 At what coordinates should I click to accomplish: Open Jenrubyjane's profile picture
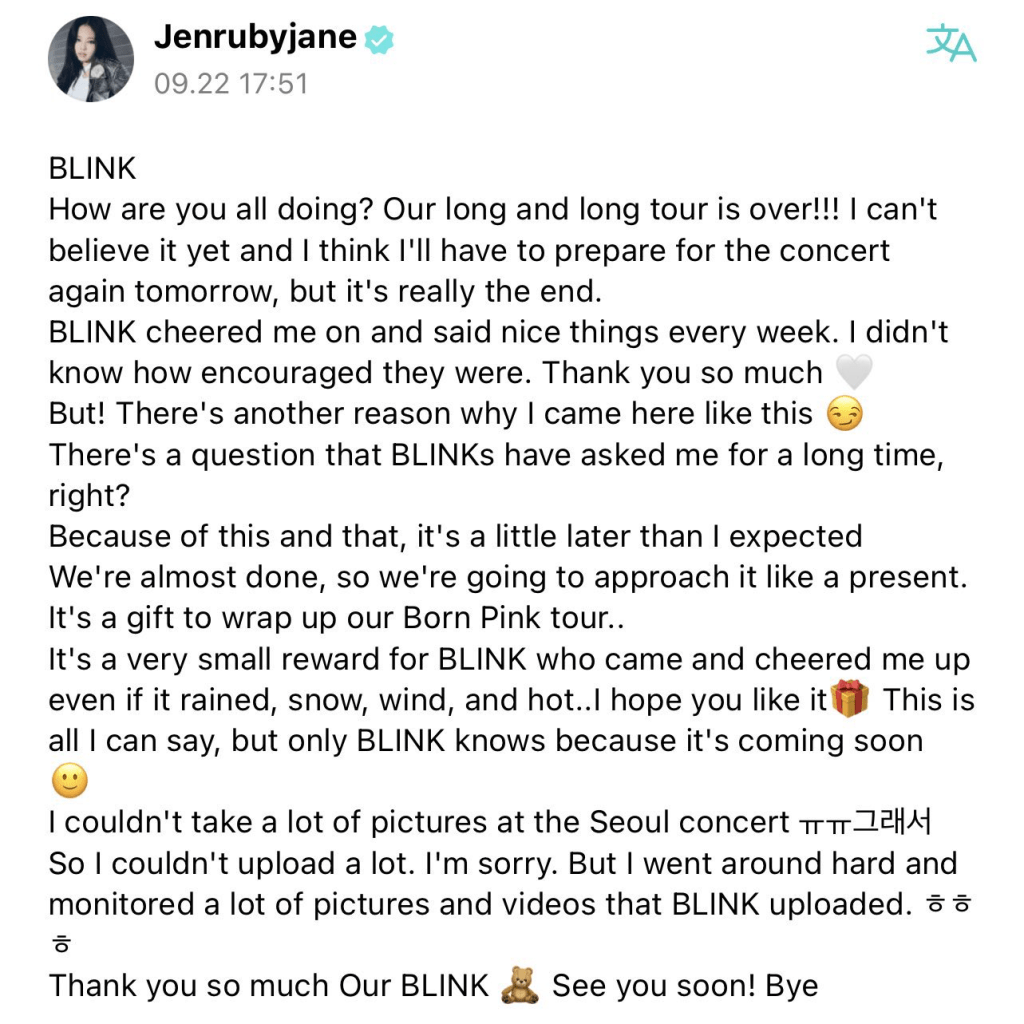pos(91,59)
